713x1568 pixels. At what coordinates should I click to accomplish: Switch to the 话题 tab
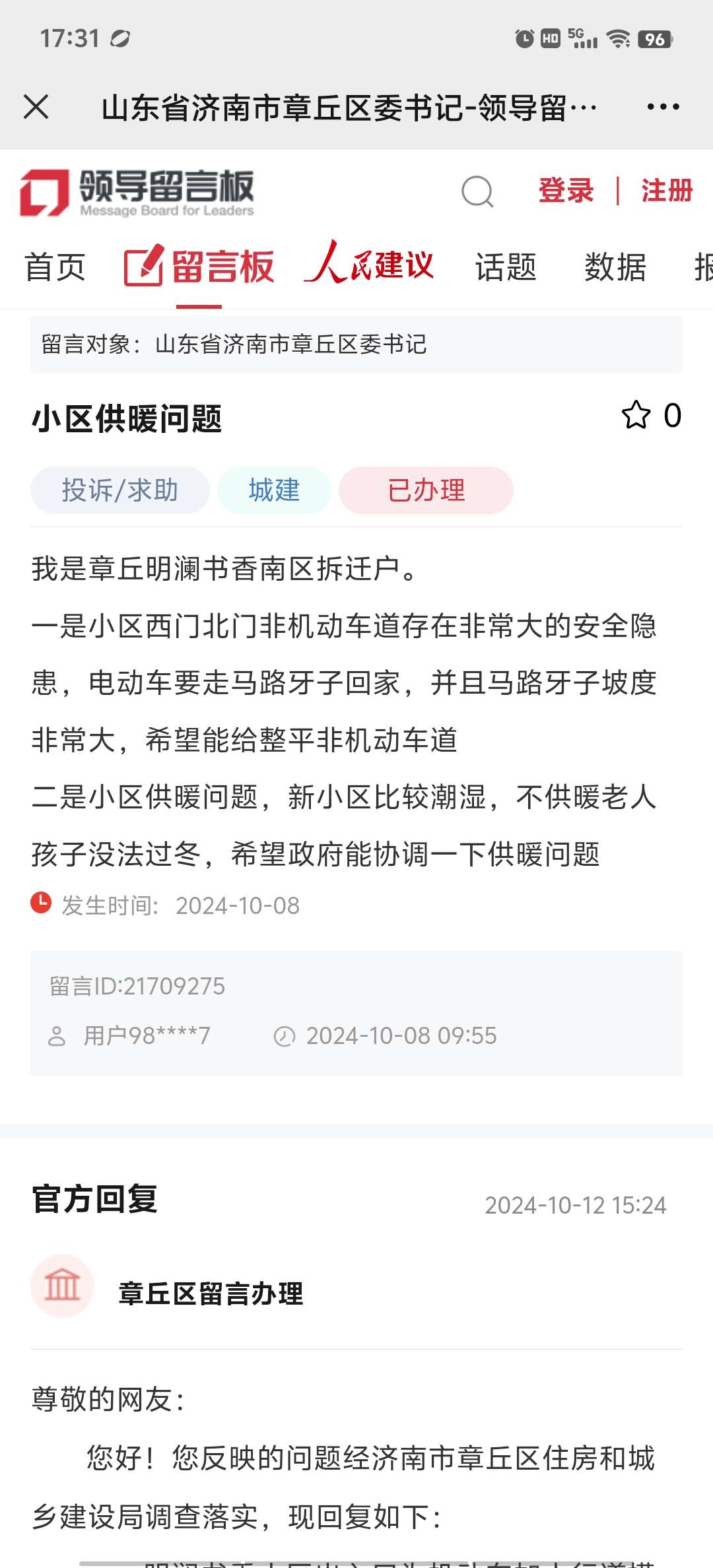pyautogui.click(x=506, y=267)
